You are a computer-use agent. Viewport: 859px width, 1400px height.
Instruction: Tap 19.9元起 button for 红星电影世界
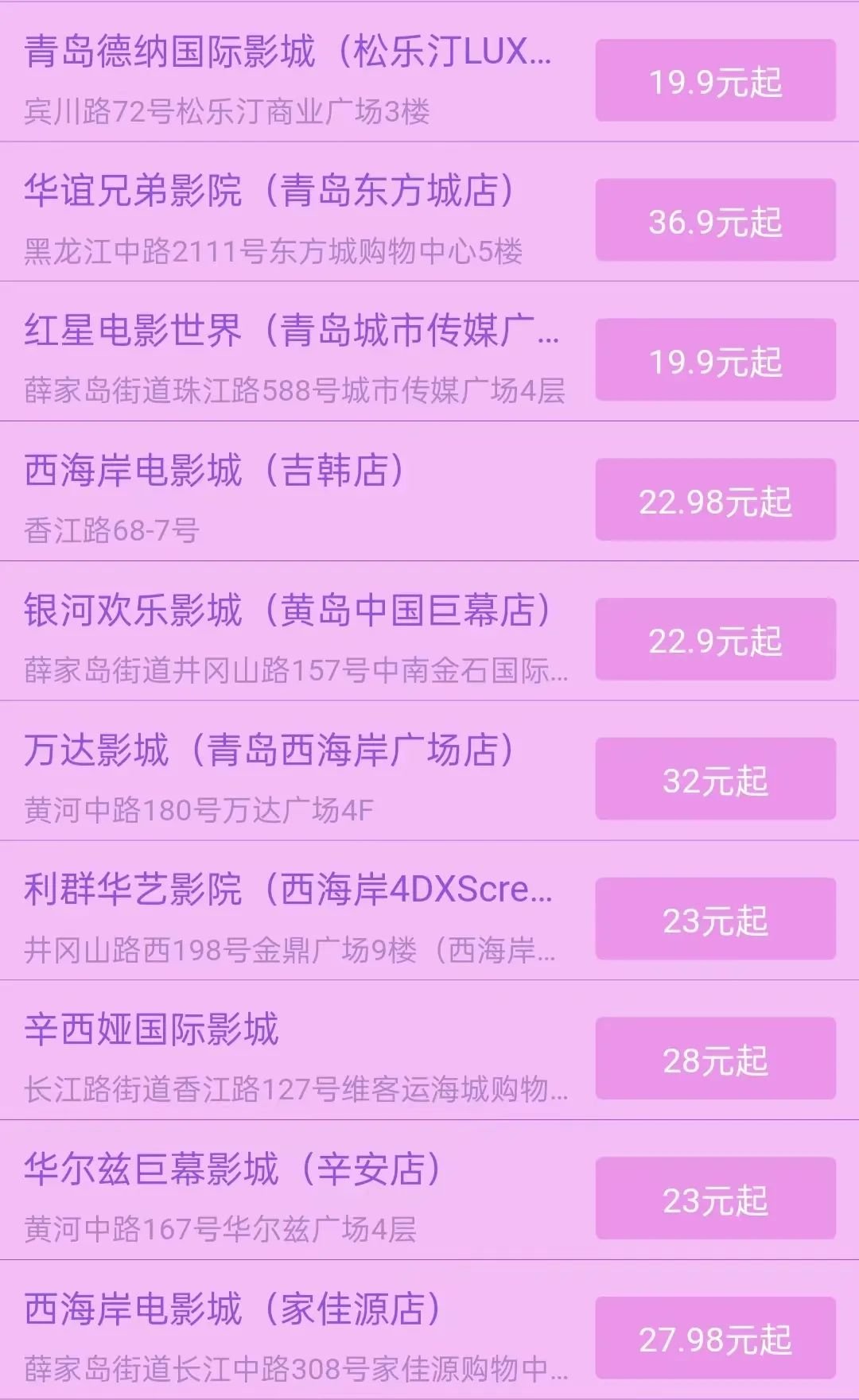click(715, 361)
